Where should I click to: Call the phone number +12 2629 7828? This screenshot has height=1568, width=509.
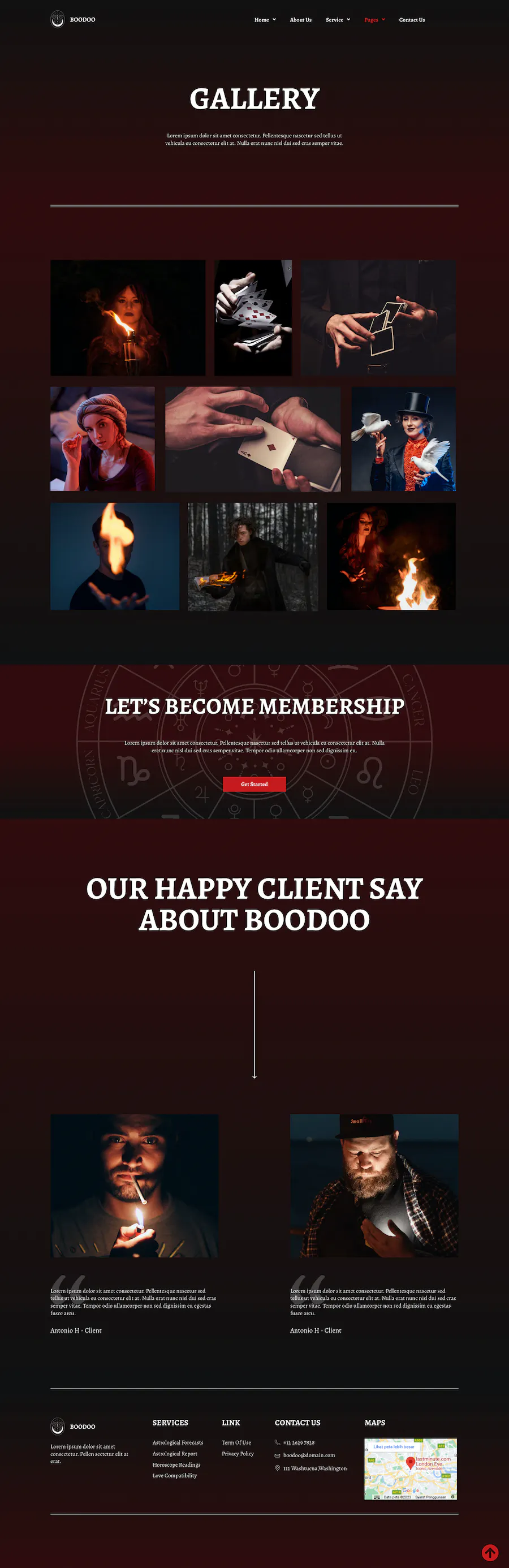pyautogui.click(x=299, y=1442)
